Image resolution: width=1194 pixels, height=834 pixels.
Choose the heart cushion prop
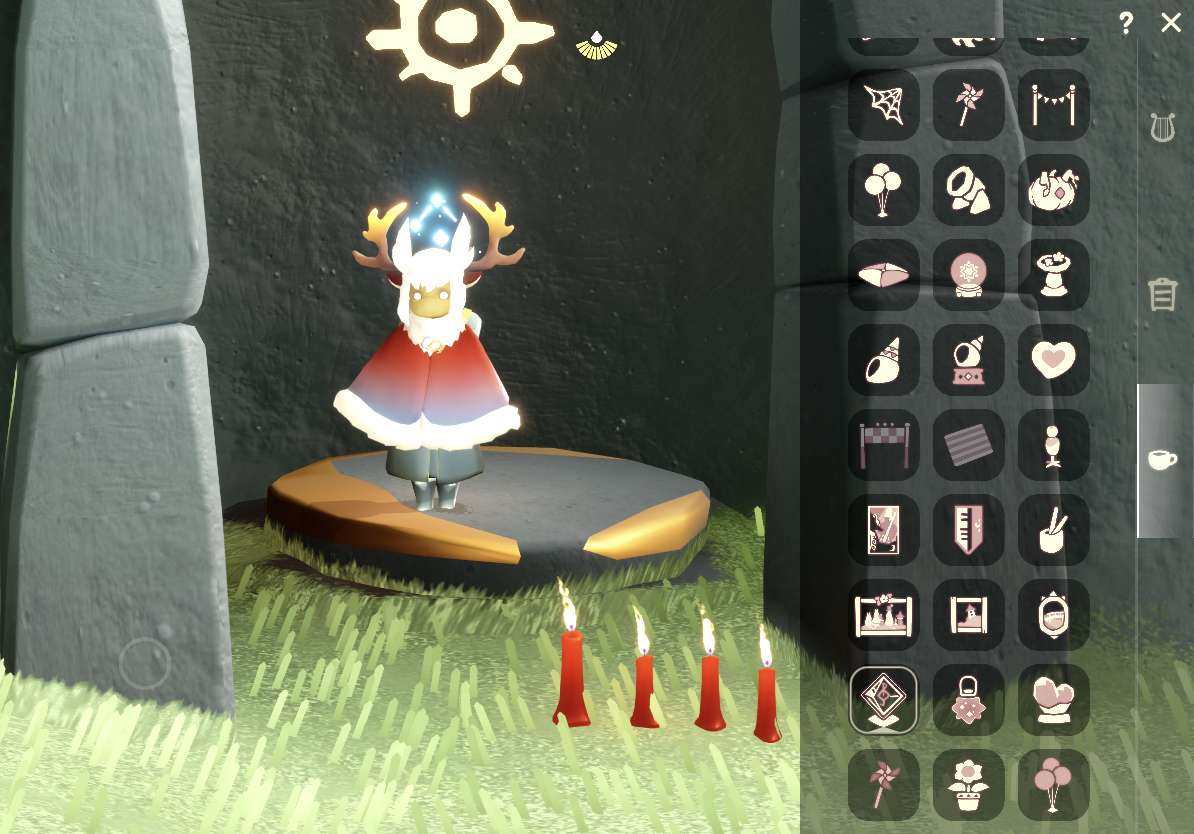1054,360
